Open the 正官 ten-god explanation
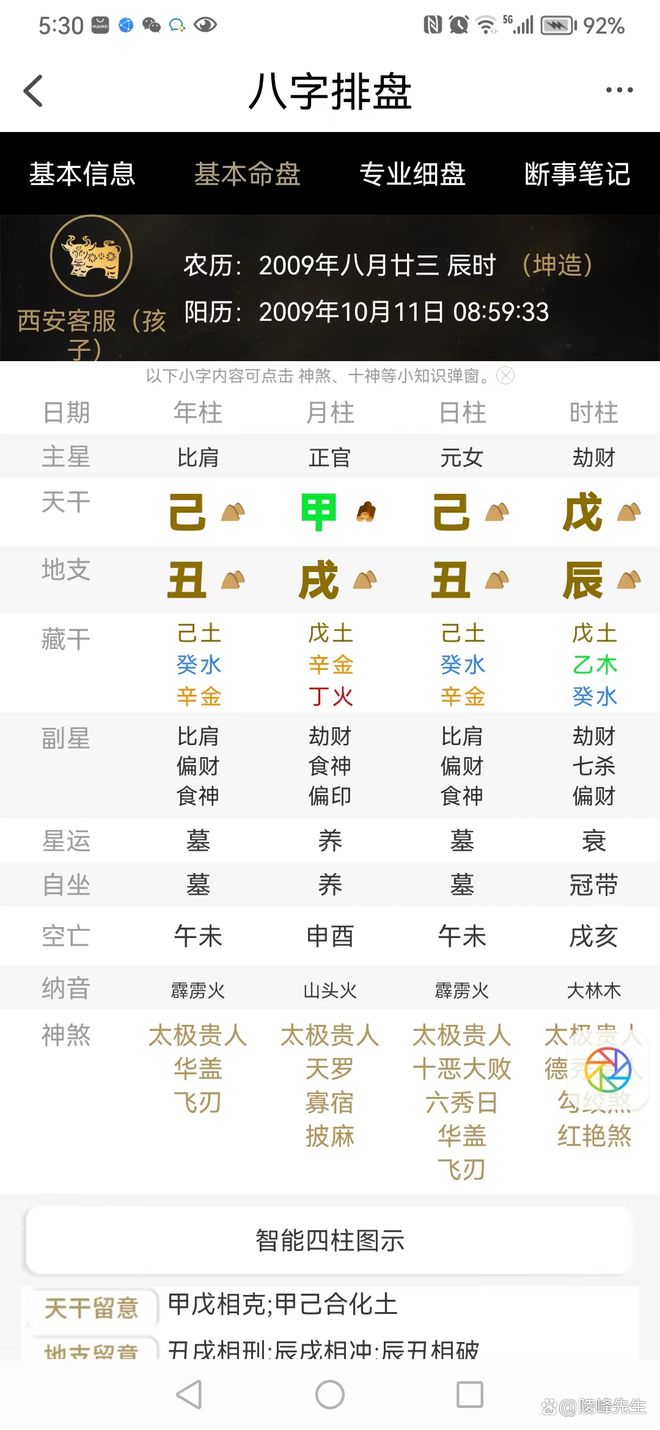 [330, 458]
